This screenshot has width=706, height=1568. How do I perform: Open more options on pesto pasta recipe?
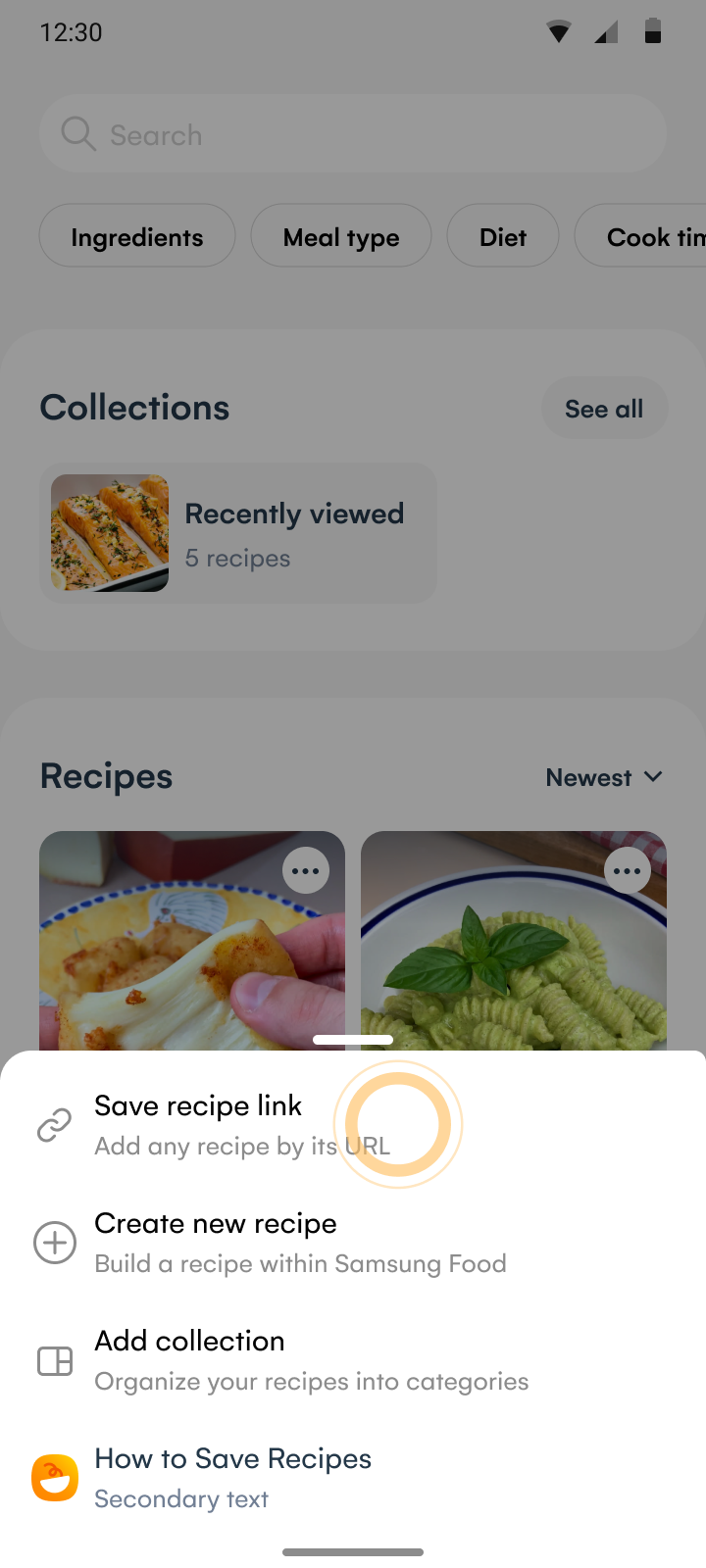(628, 870)
